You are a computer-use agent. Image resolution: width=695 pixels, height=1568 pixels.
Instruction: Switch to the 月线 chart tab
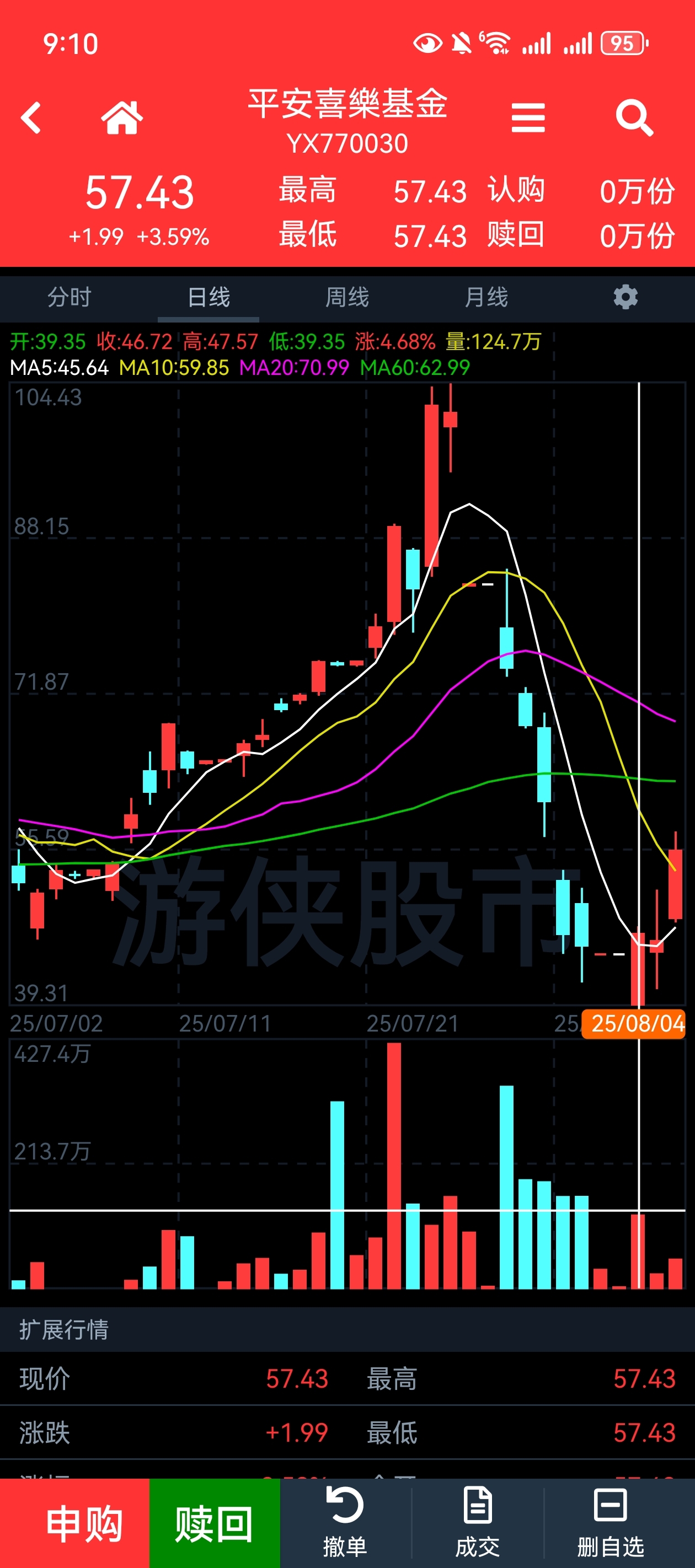[x=486, y=298]
